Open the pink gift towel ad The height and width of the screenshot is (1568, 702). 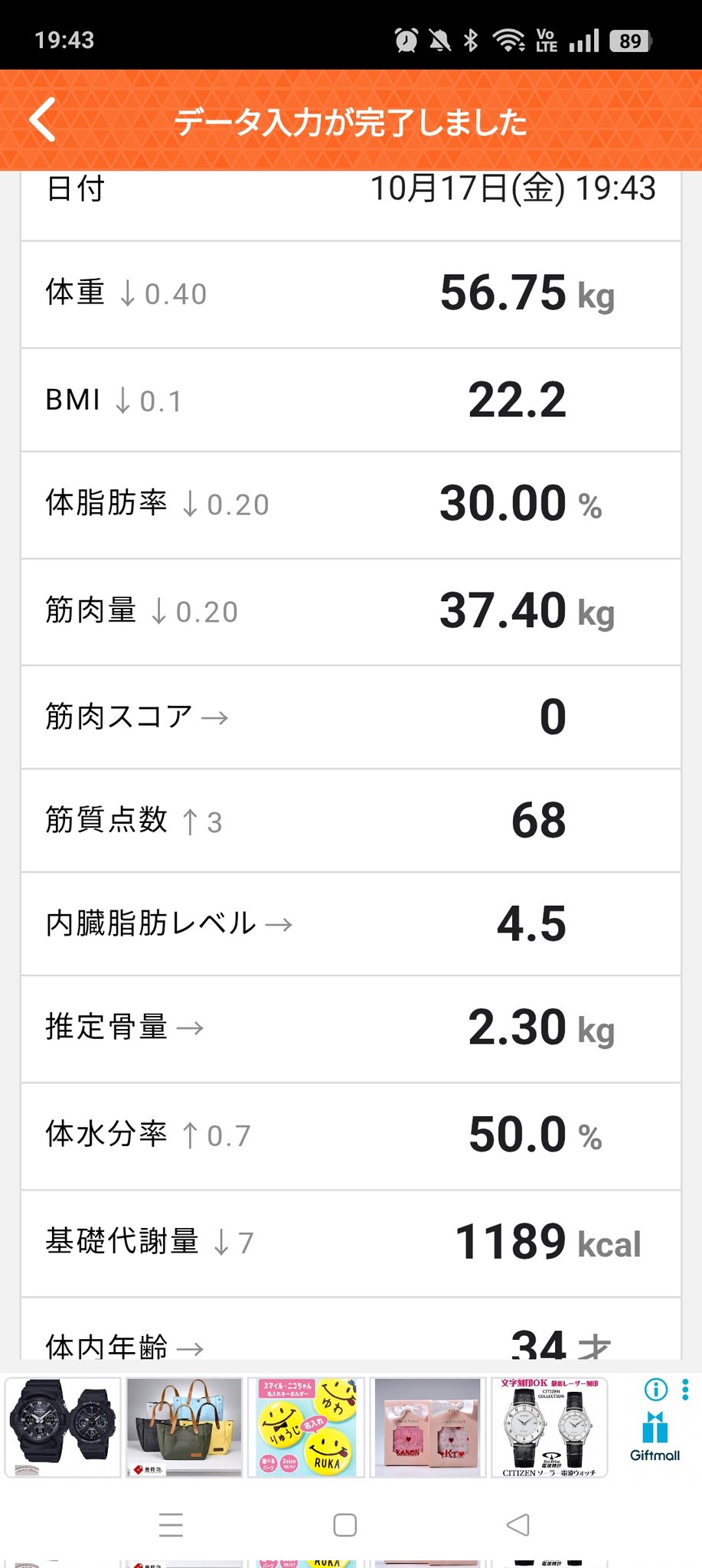click(428, 1427)
